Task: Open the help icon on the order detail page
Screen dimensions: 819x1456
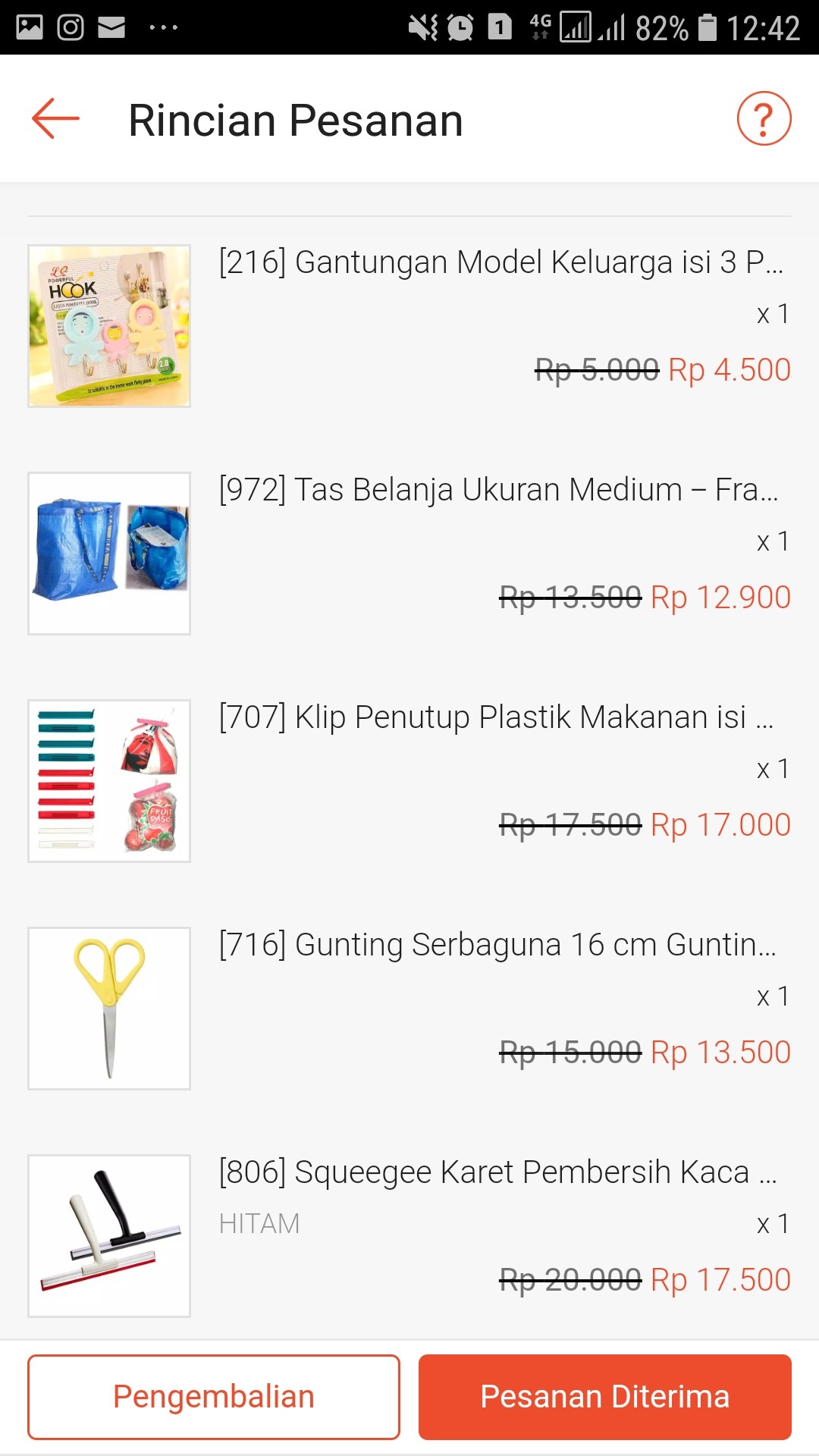Action: click(x=762, y=118)
